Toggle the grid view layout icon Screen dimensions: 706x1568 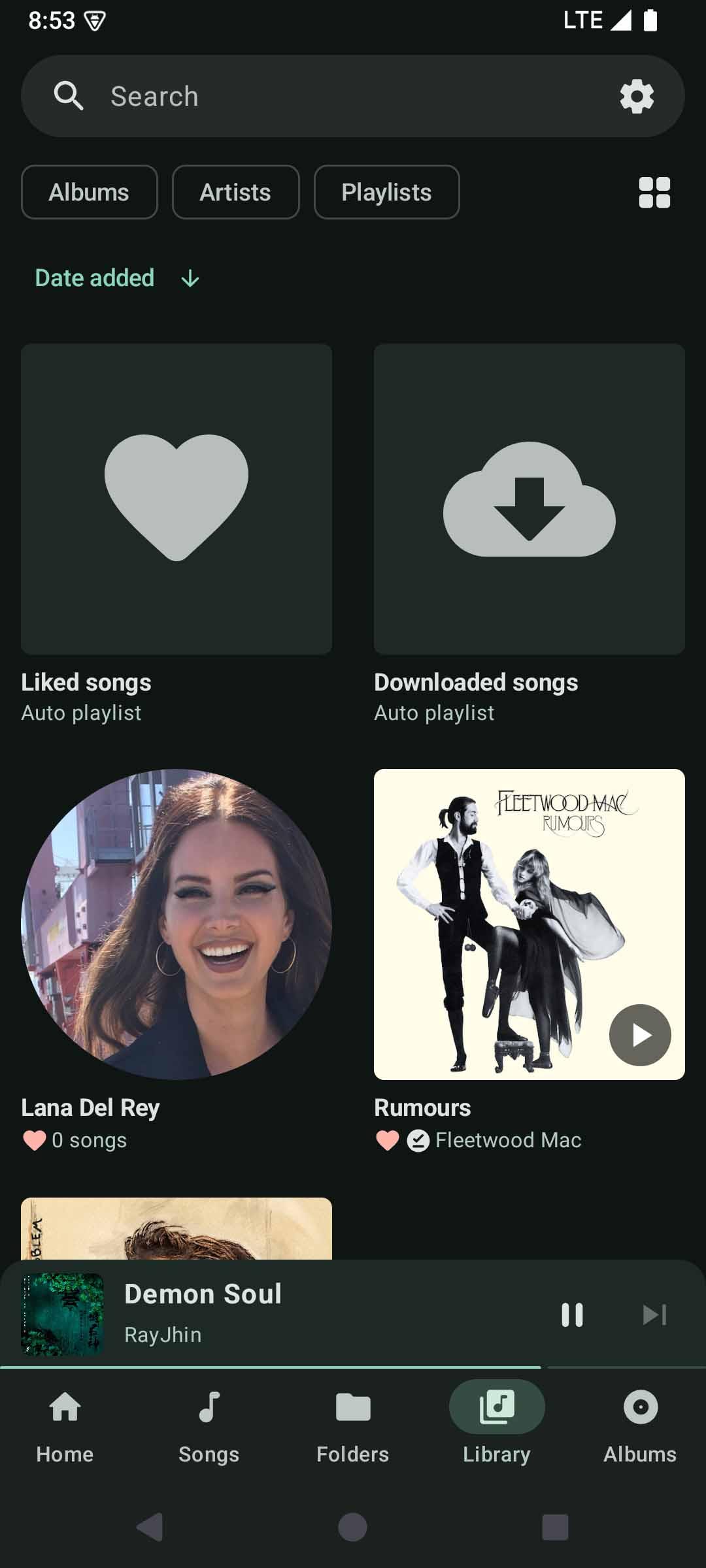654,193
